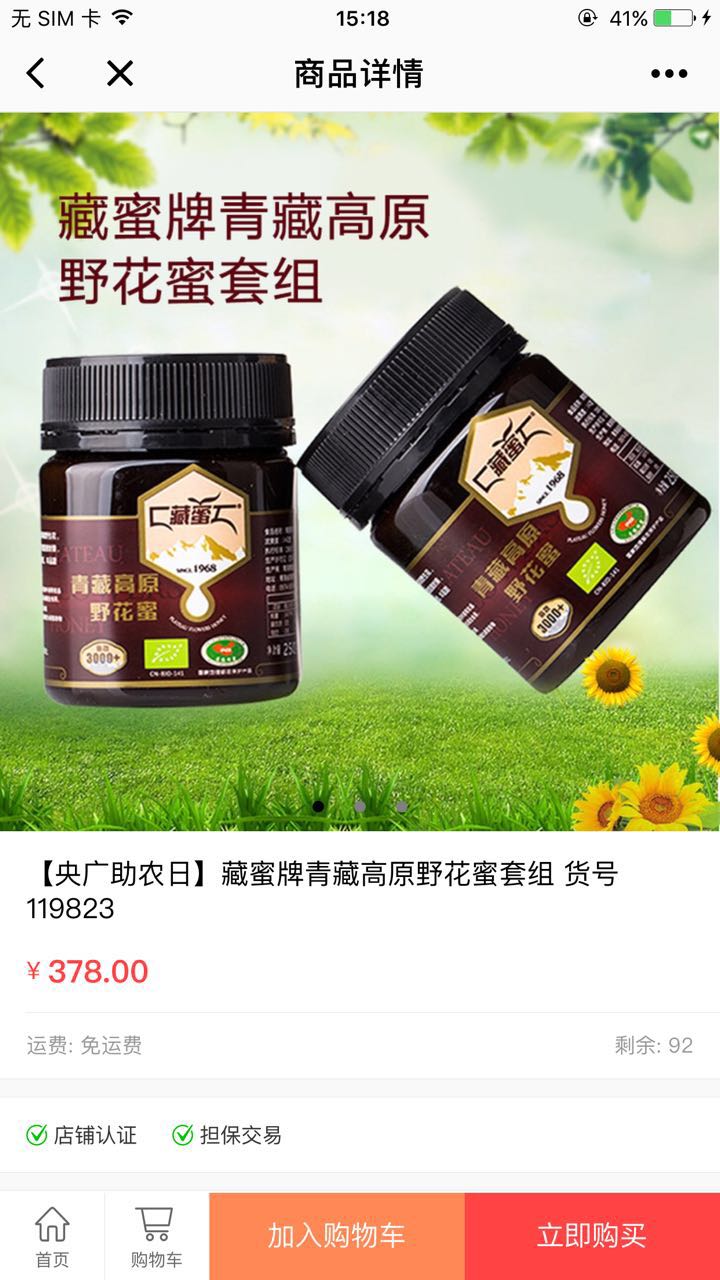
Task: Buy now with 立即购买
Action: pyautogui.click(x=592, y=1236)
